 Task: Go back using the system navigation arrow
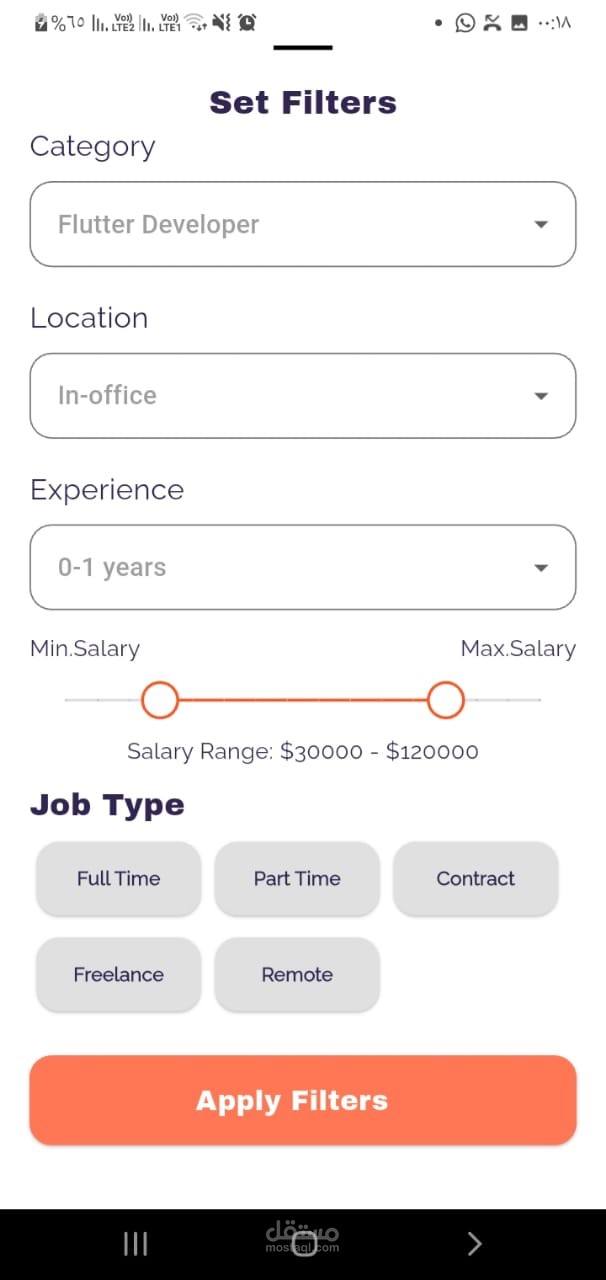(x=475, y=1243)
